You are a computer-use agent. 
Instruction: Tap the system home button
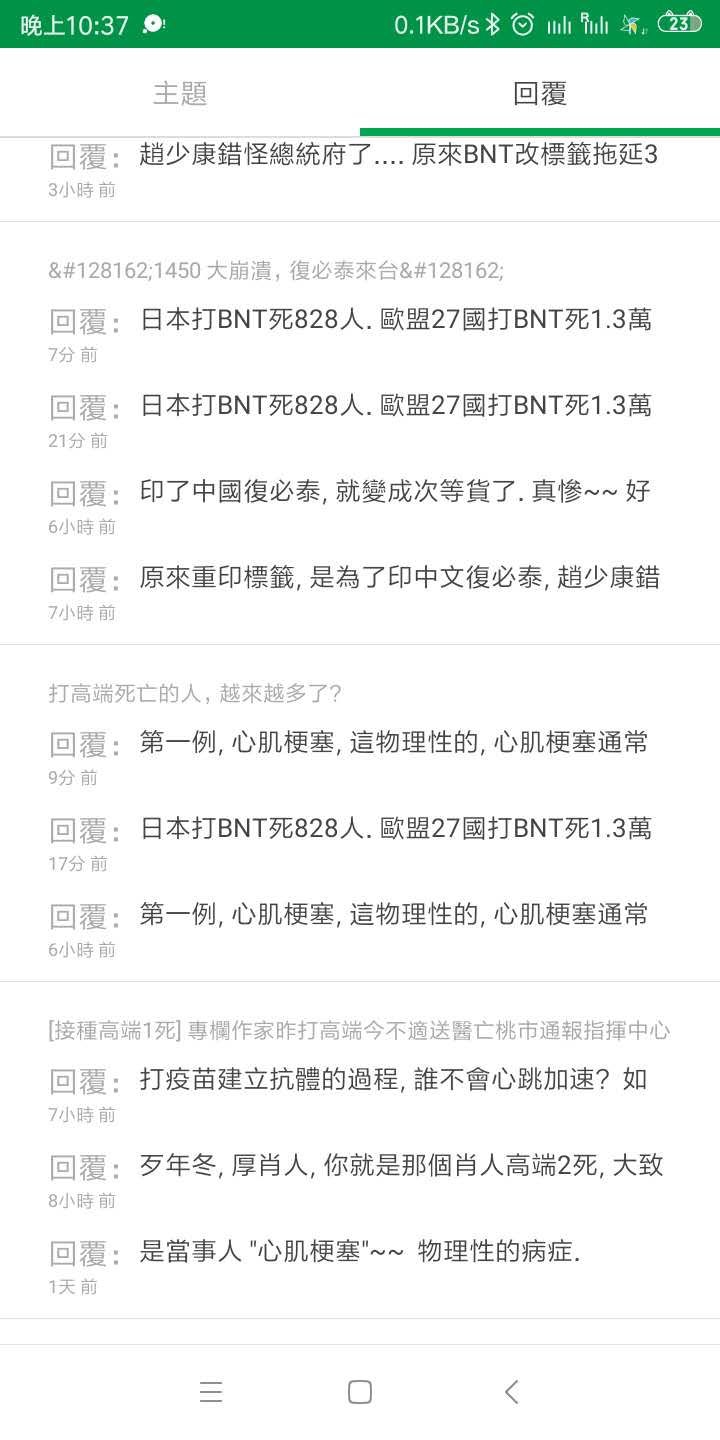click(x=360, y=1392)
